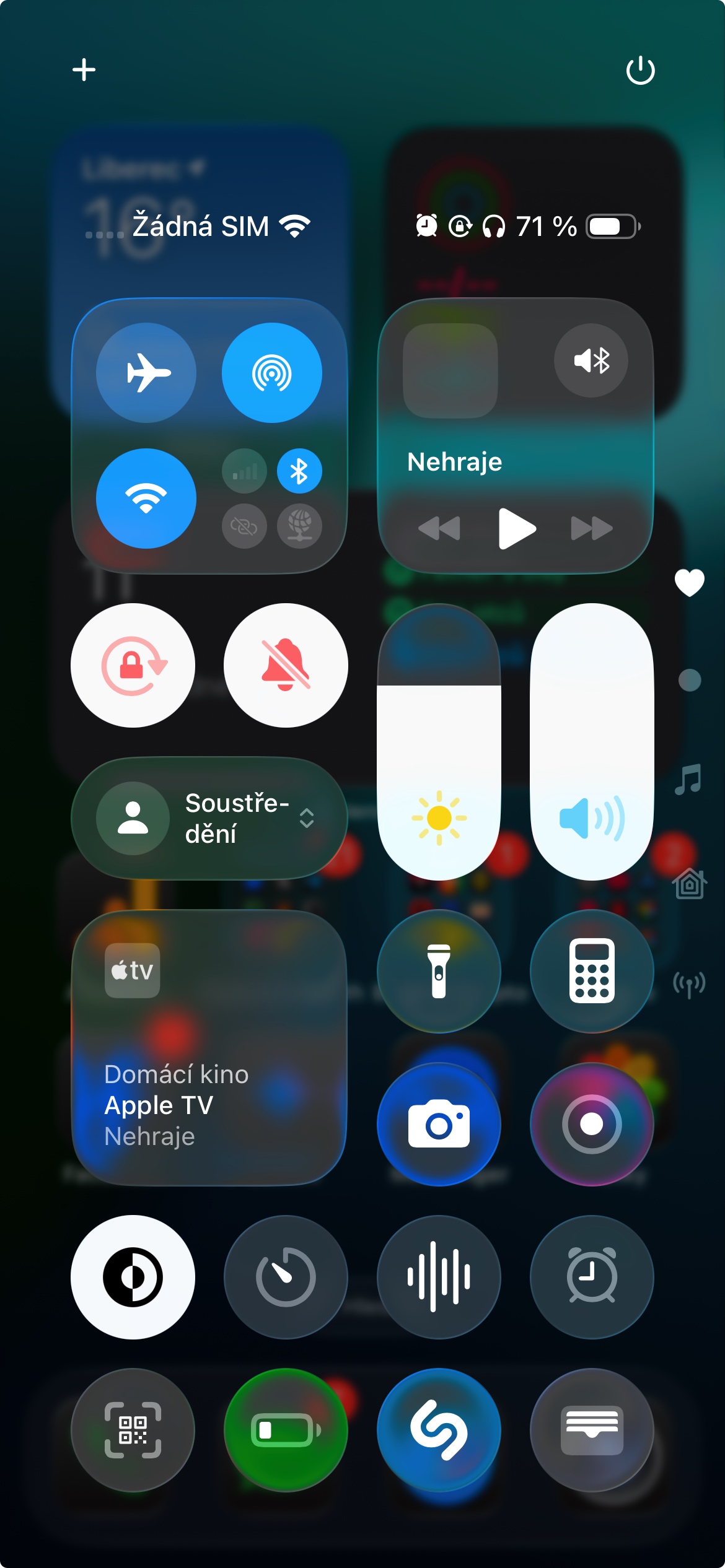The image size is (725, 1568).
Task: Launch the camera
Action: 439,1124
